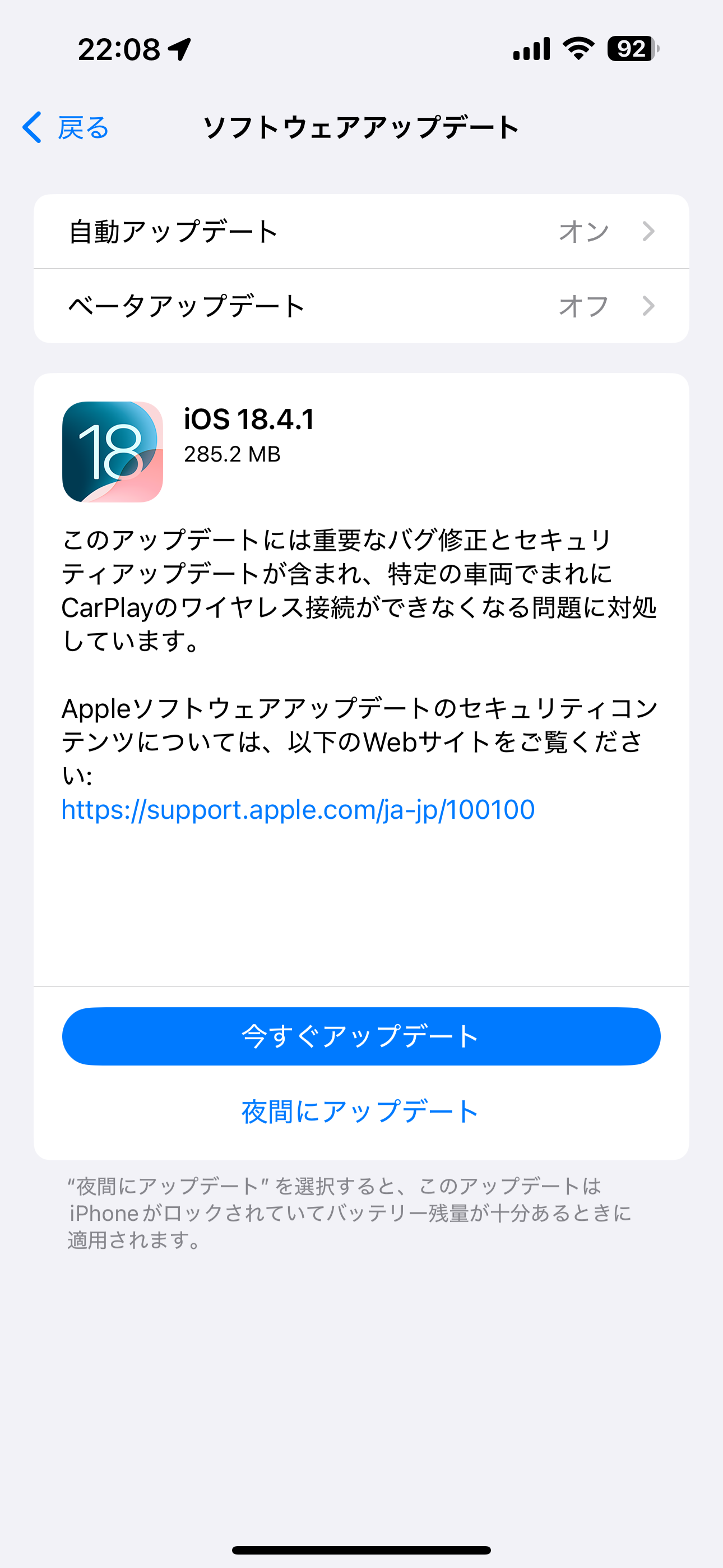Open the support.apple.com security content link
This screenshot has height=1568, width=723.
[x=298, y=810]
